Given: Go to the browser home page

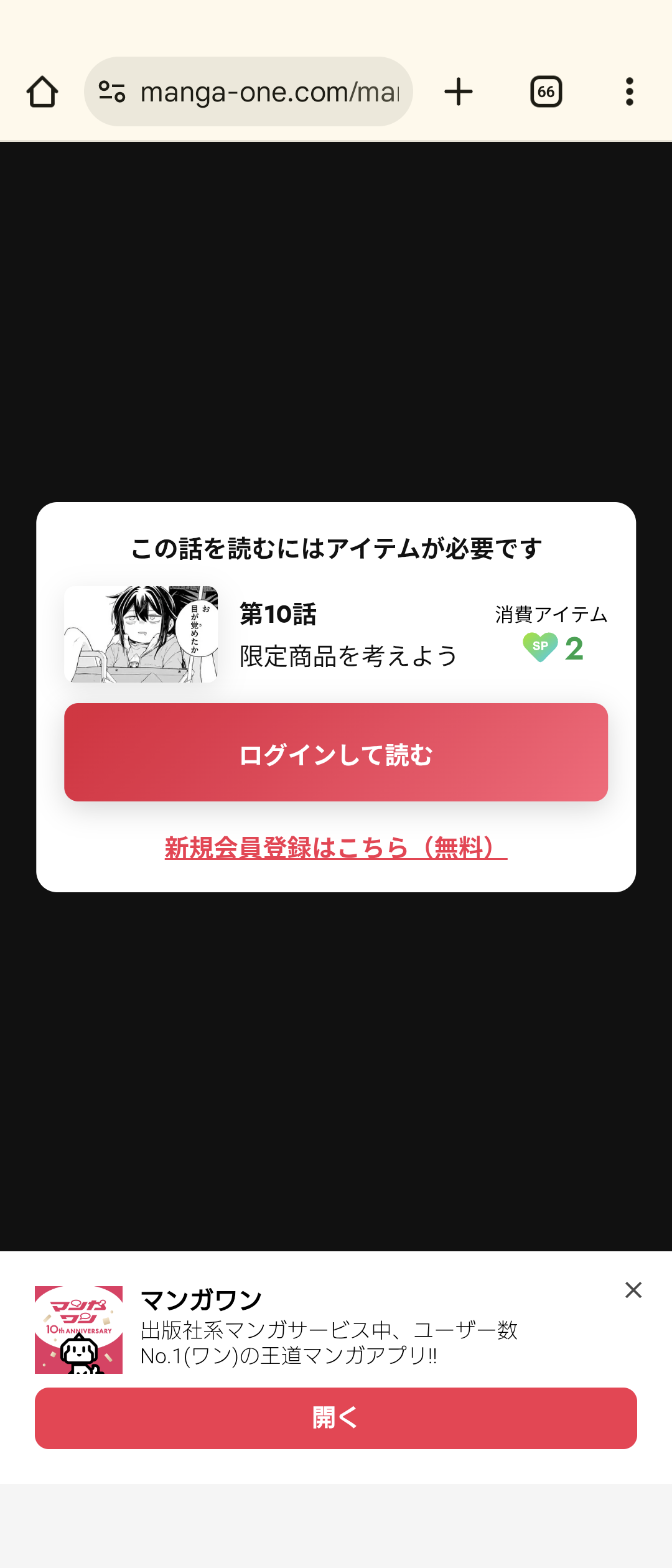Looking at the screenshot, I should [42, 92].
